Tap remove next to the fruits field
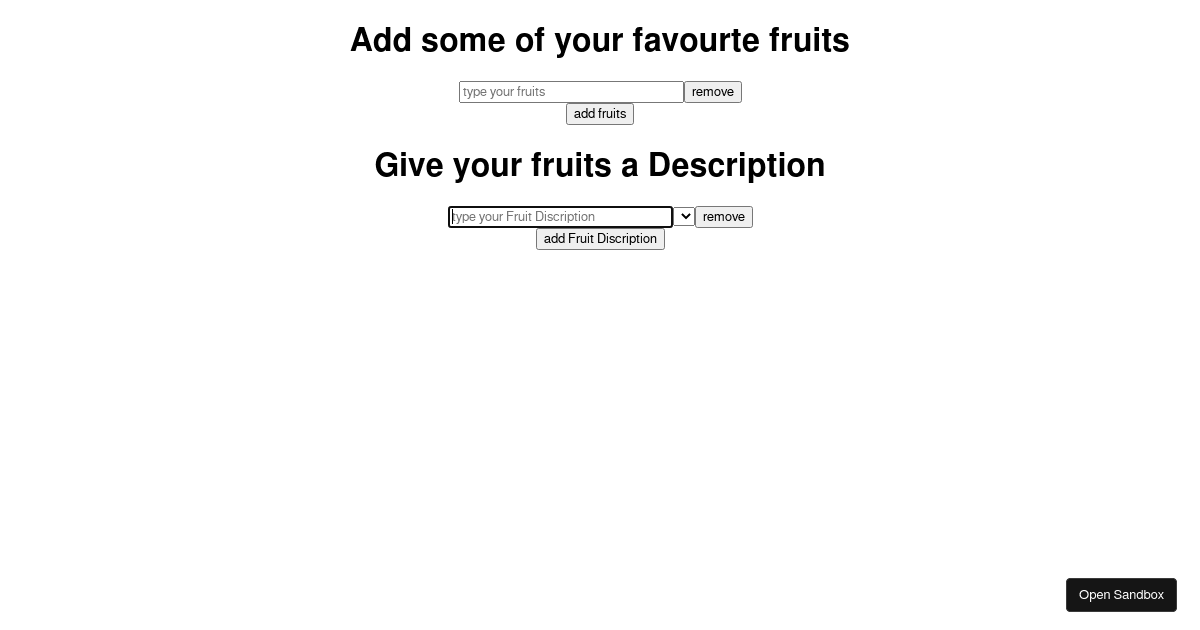1200x630 pixels. click(713, 92)
